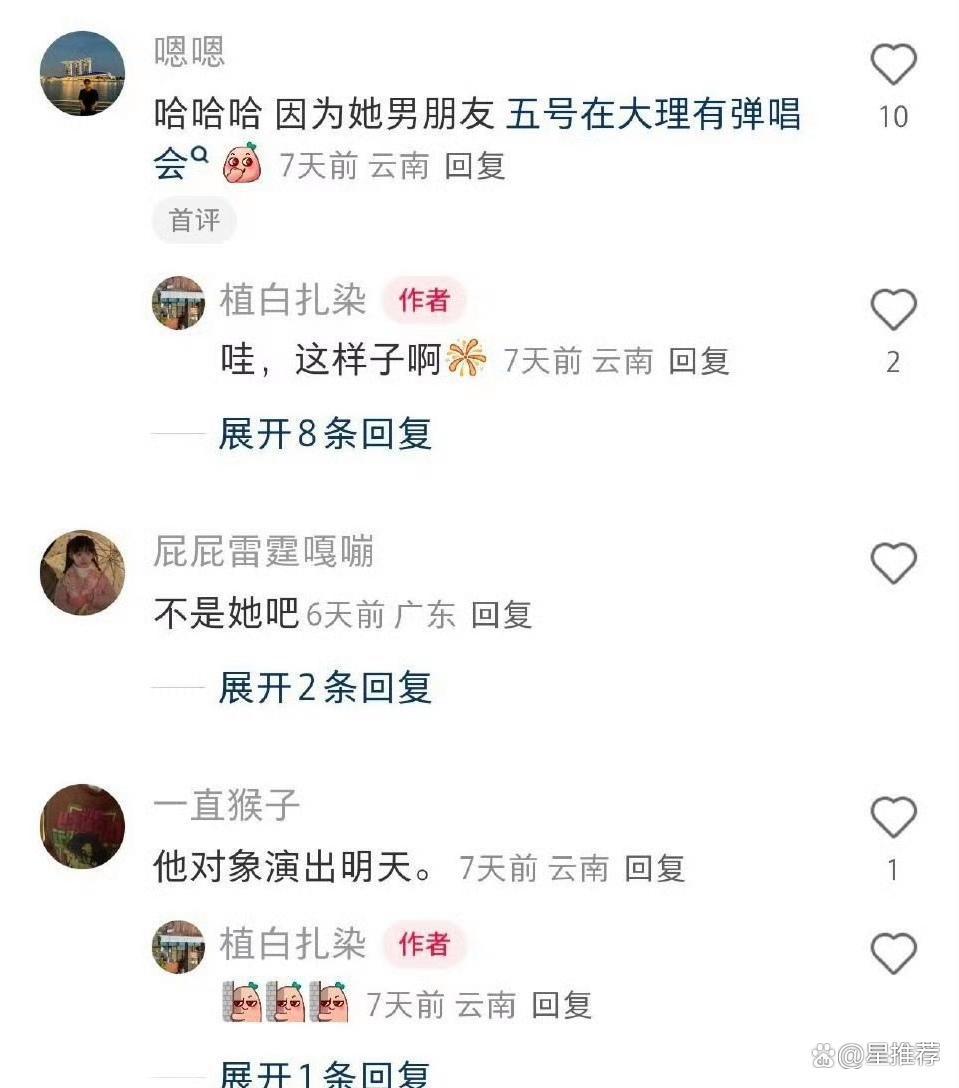Screen dimensions: 959x1088
Task: Like the comment by 嗯嗯
Action: (893, 66)
